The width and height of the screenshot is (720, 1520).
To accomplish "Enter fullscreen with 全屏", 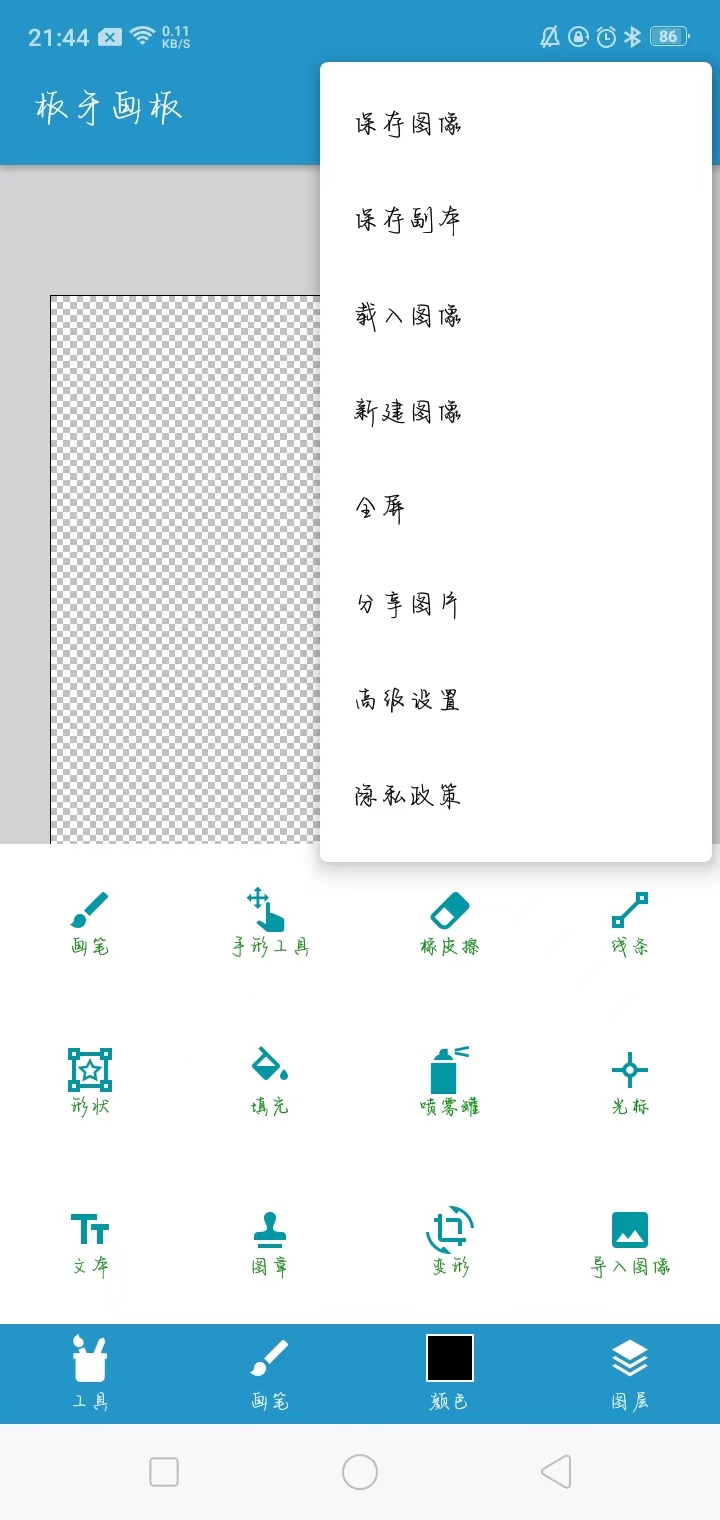I will point(380,508).
